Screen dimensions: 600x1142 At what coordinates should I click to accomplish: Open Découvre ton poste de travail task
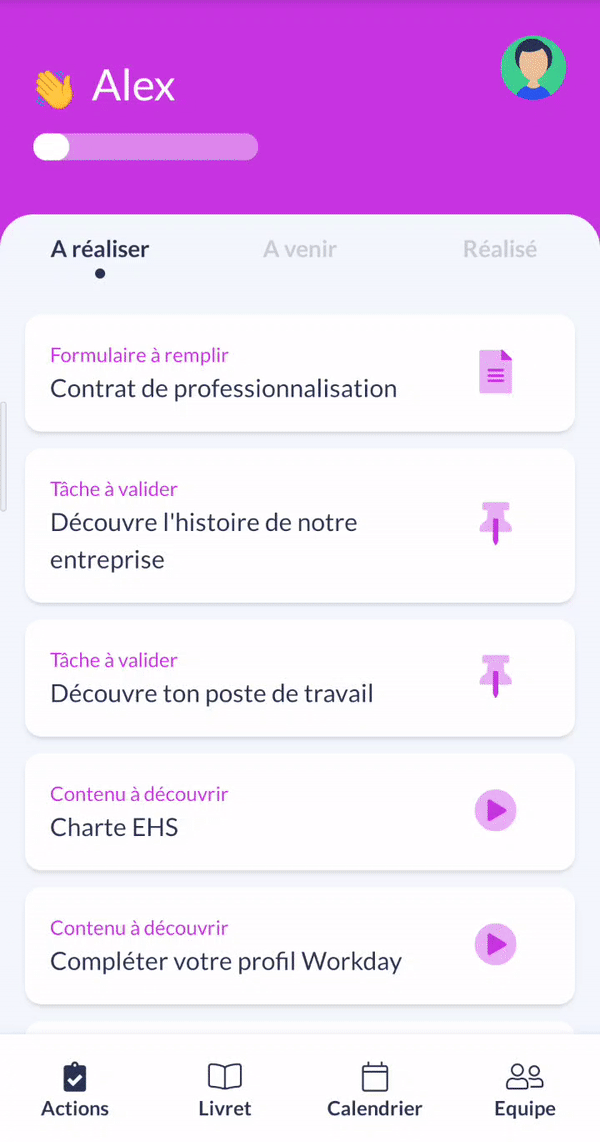[299, 678]
